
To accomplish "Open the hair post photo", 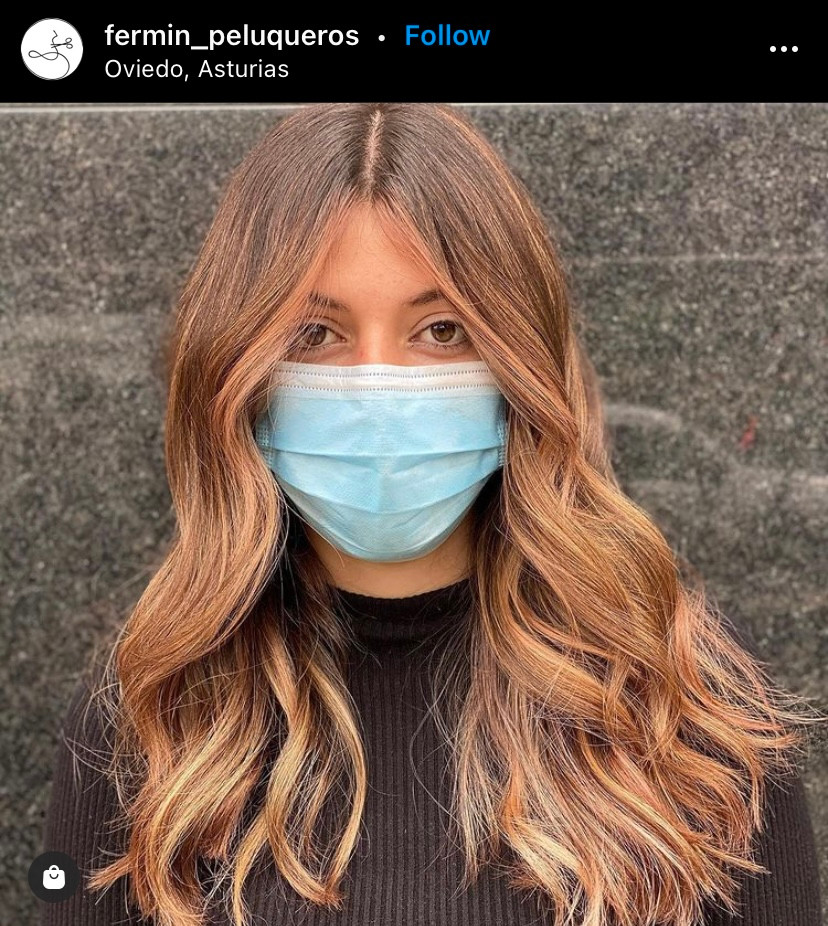I will pyautogui.click(x=414, y=500).
